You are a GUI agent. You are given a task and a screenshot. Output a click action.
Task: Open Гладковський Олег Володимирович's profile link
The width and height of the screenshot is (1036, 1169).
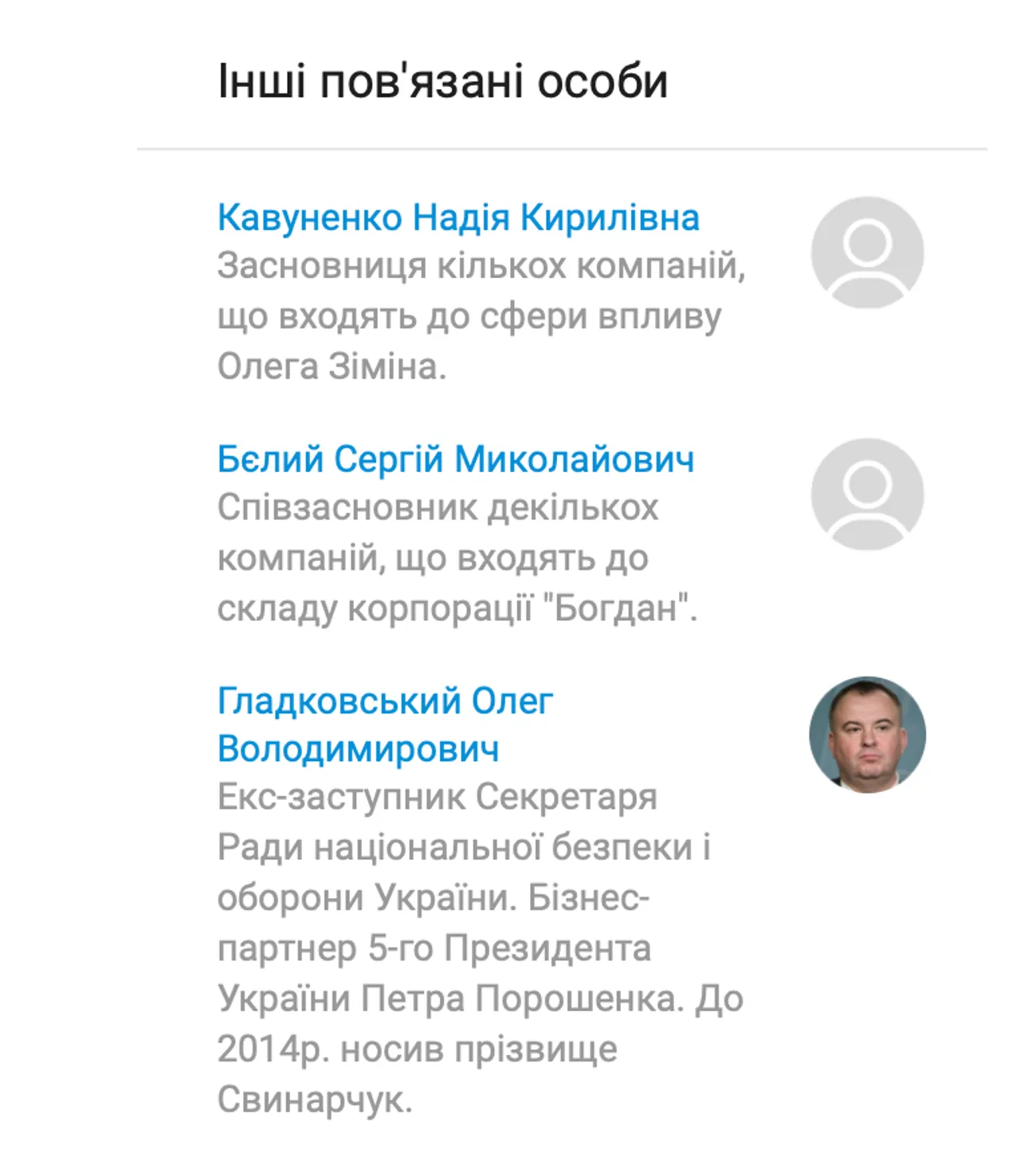[385, 724]
